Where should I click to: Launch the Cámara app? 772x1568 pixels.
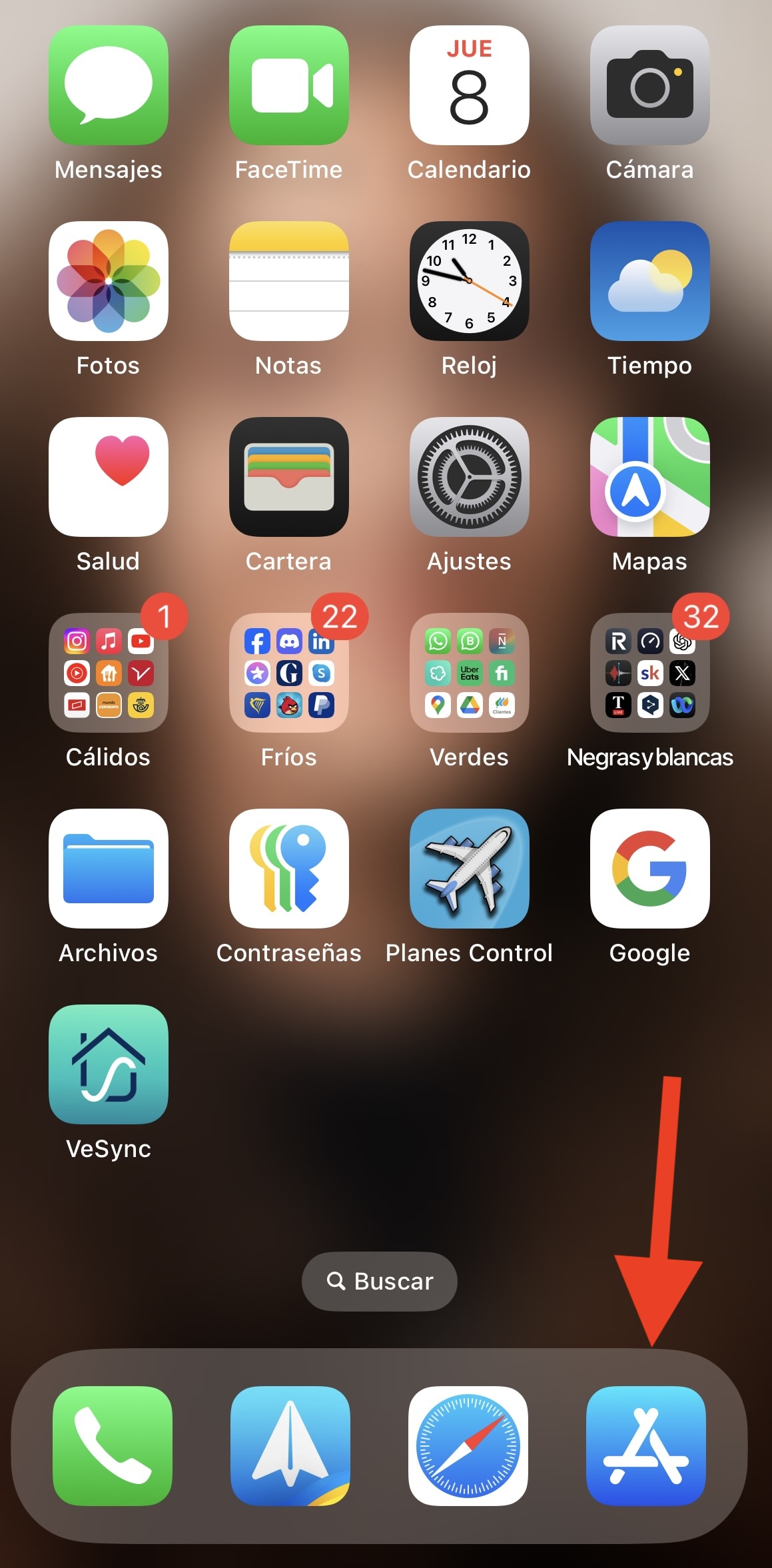649,85
